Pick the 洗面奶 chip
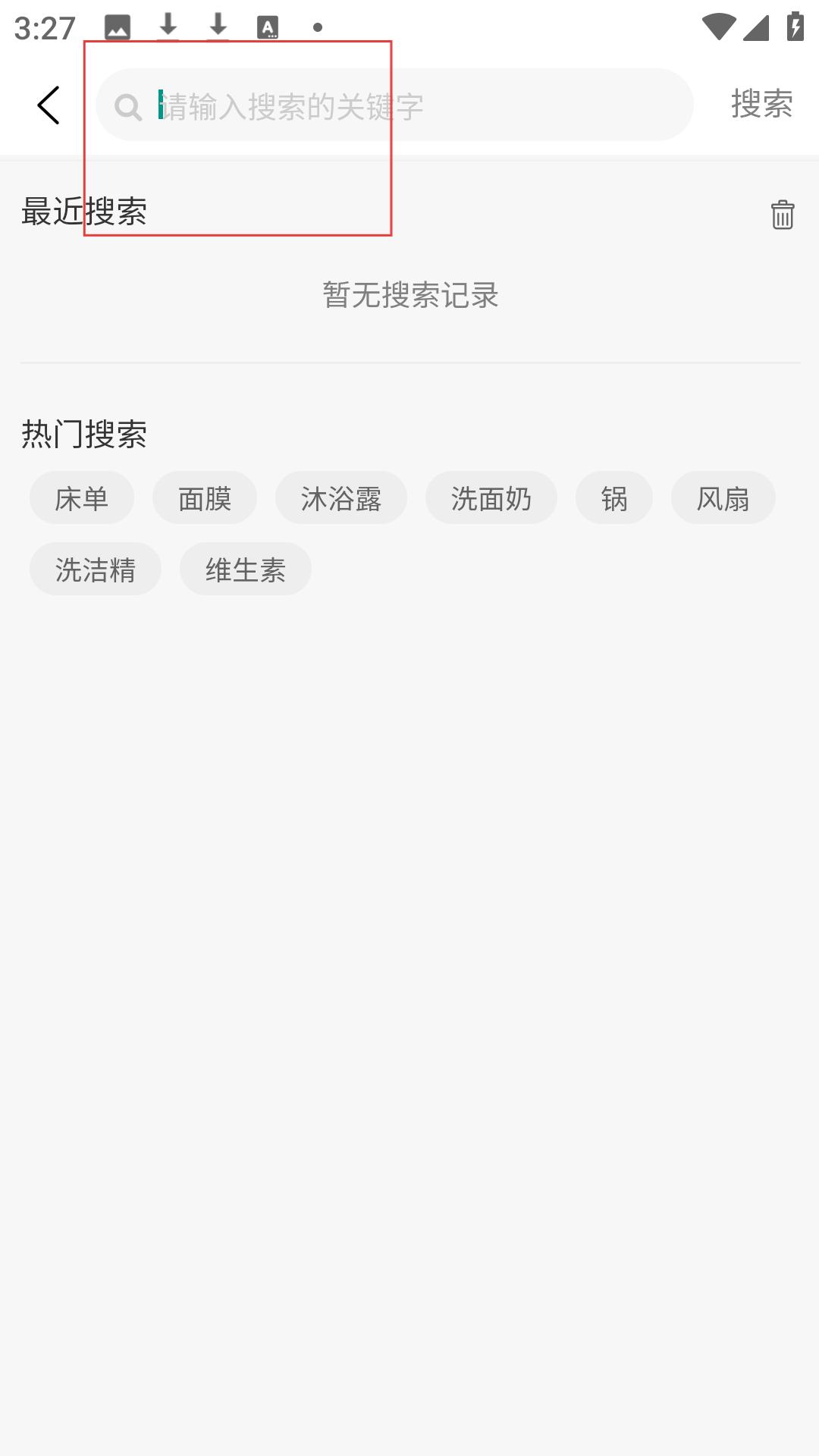This screenshot has height=1456, width=819. pyautogui.click(x=491, y=498)
